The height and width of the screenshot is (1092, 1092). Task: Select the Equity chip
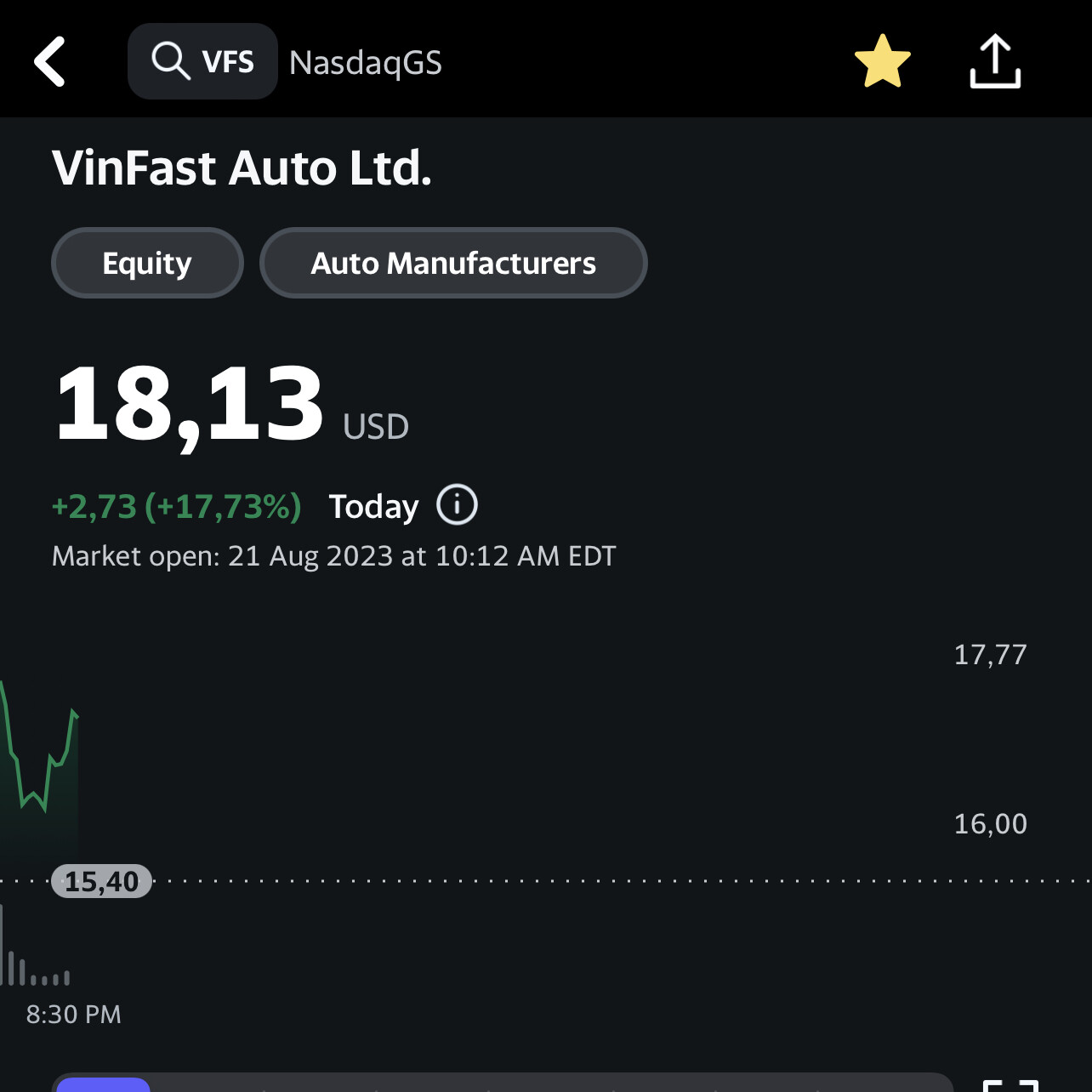point(147,263)
